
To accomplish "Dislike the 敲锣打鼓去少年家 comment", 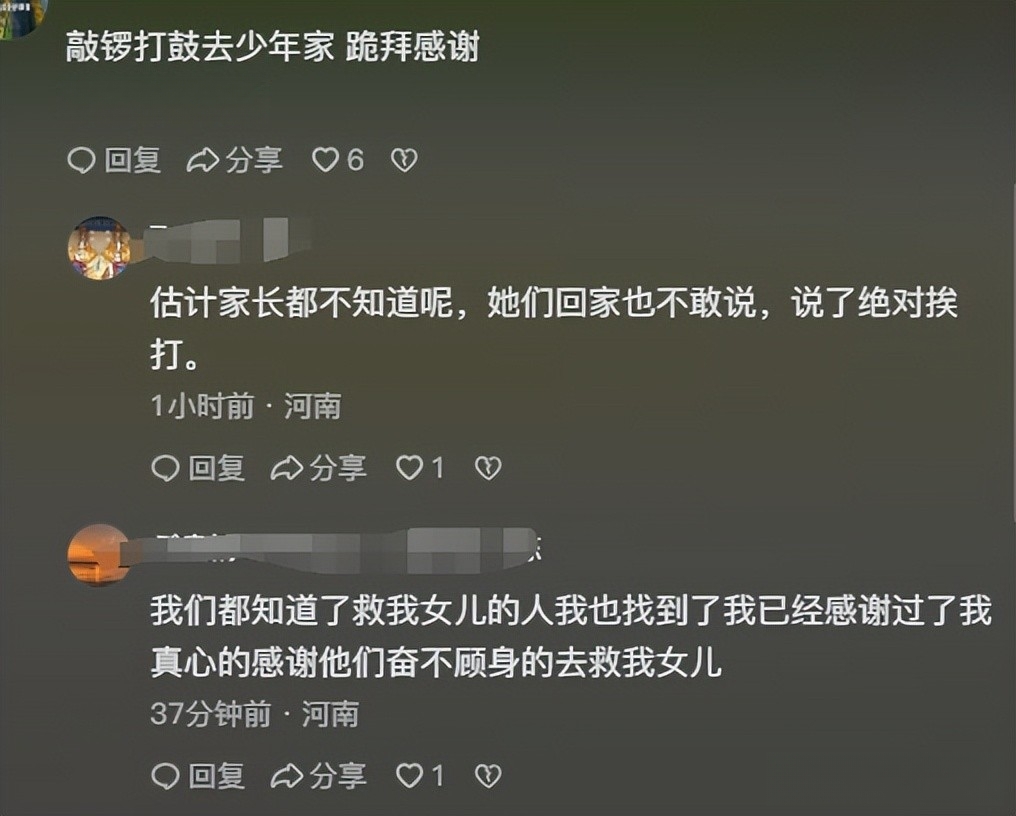I will [403, 160].
